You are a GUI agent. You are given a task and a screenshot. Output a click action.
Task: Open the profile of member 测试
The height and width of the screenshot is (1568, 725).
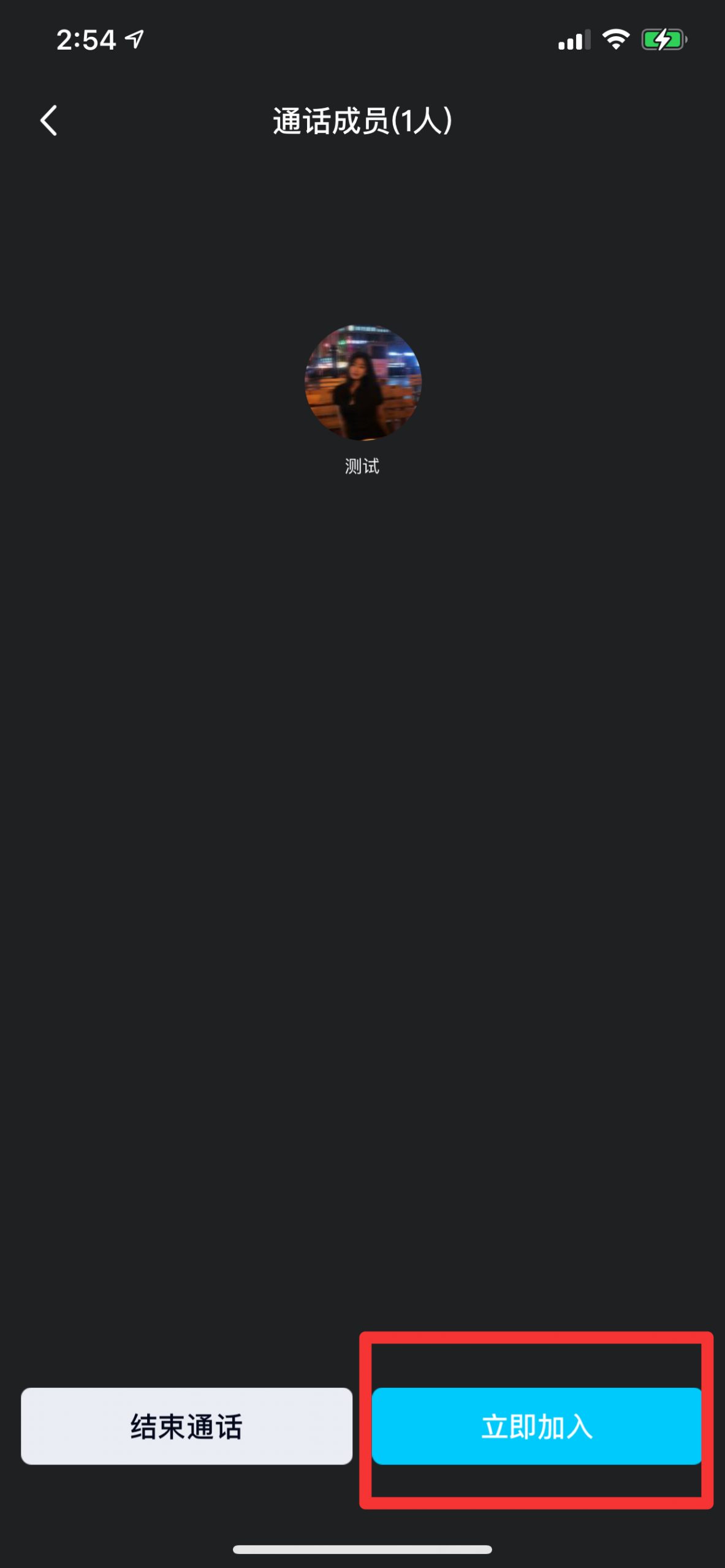362,382
